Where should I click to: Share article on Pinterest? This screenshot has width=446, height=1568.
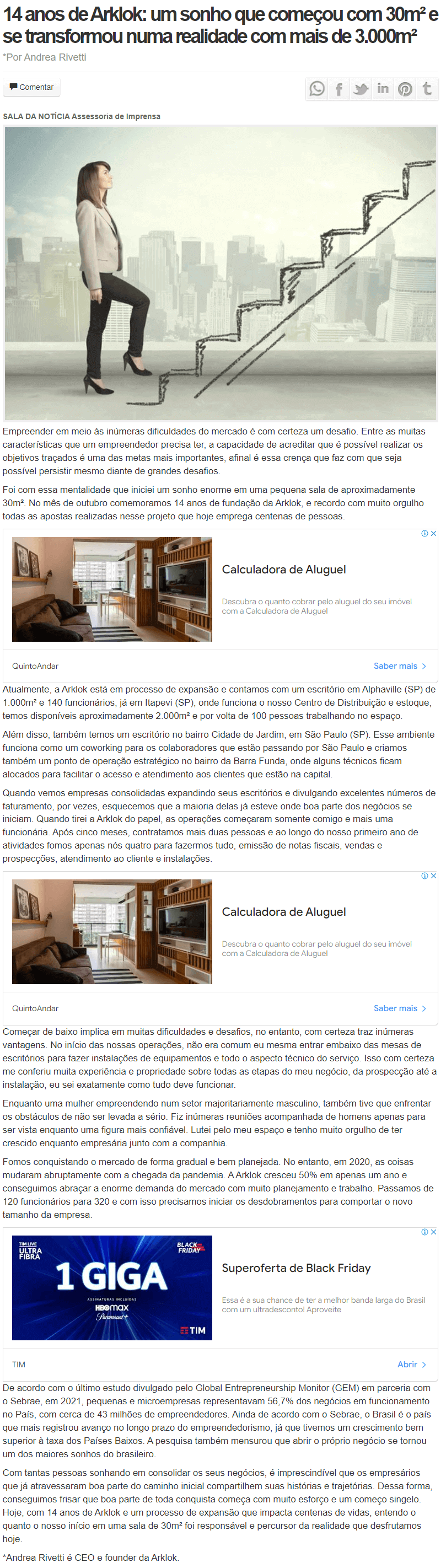tap(405, 89)
